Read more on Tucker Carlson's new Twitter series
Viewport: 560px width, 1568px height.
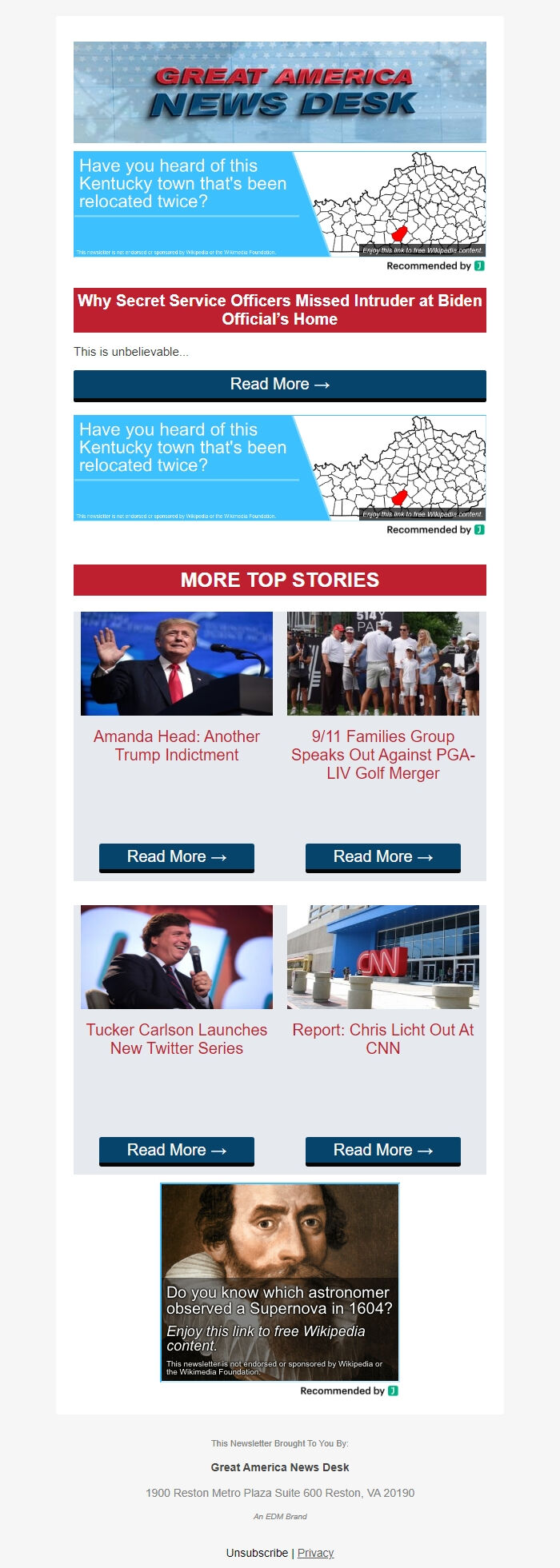point(177,1151)
